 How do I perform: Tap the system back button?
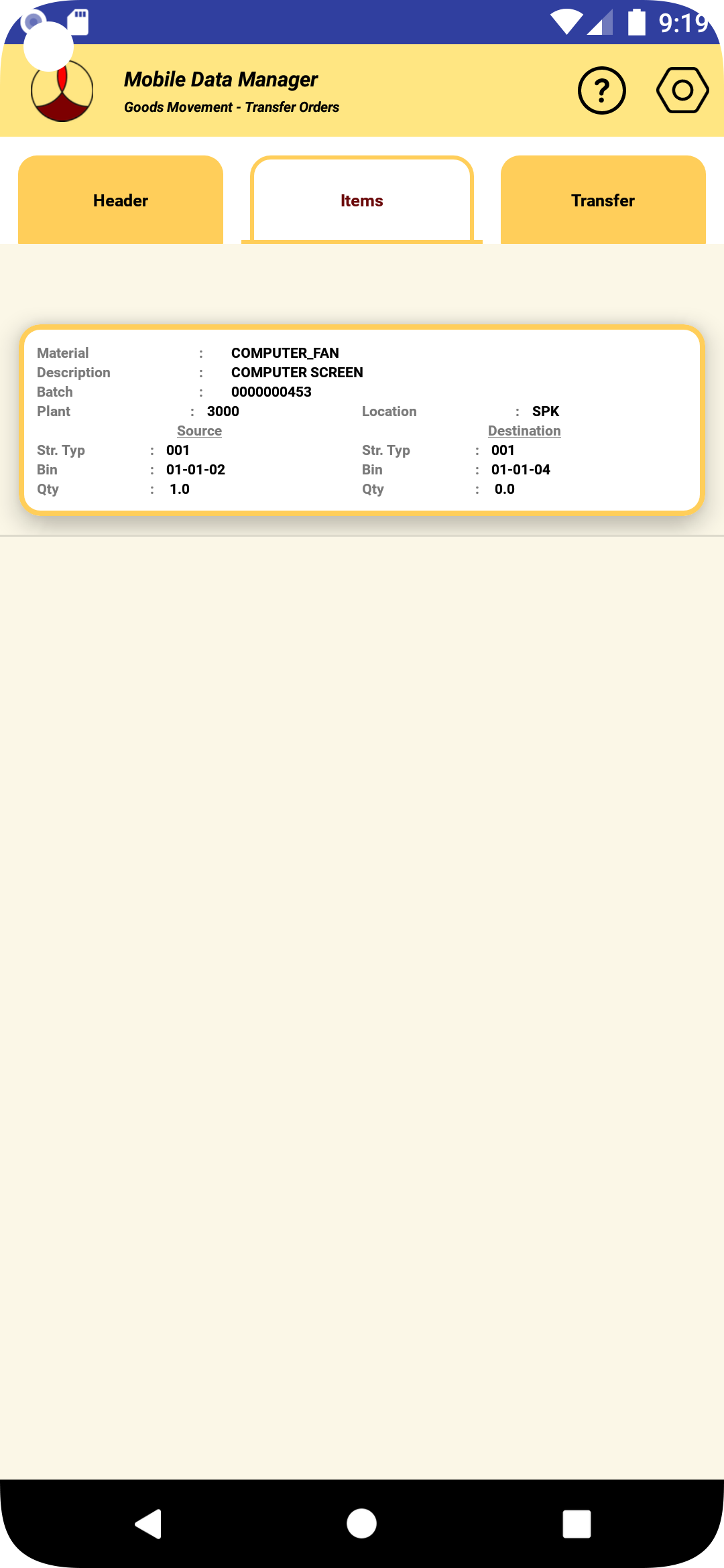(x=149, y=1524)
